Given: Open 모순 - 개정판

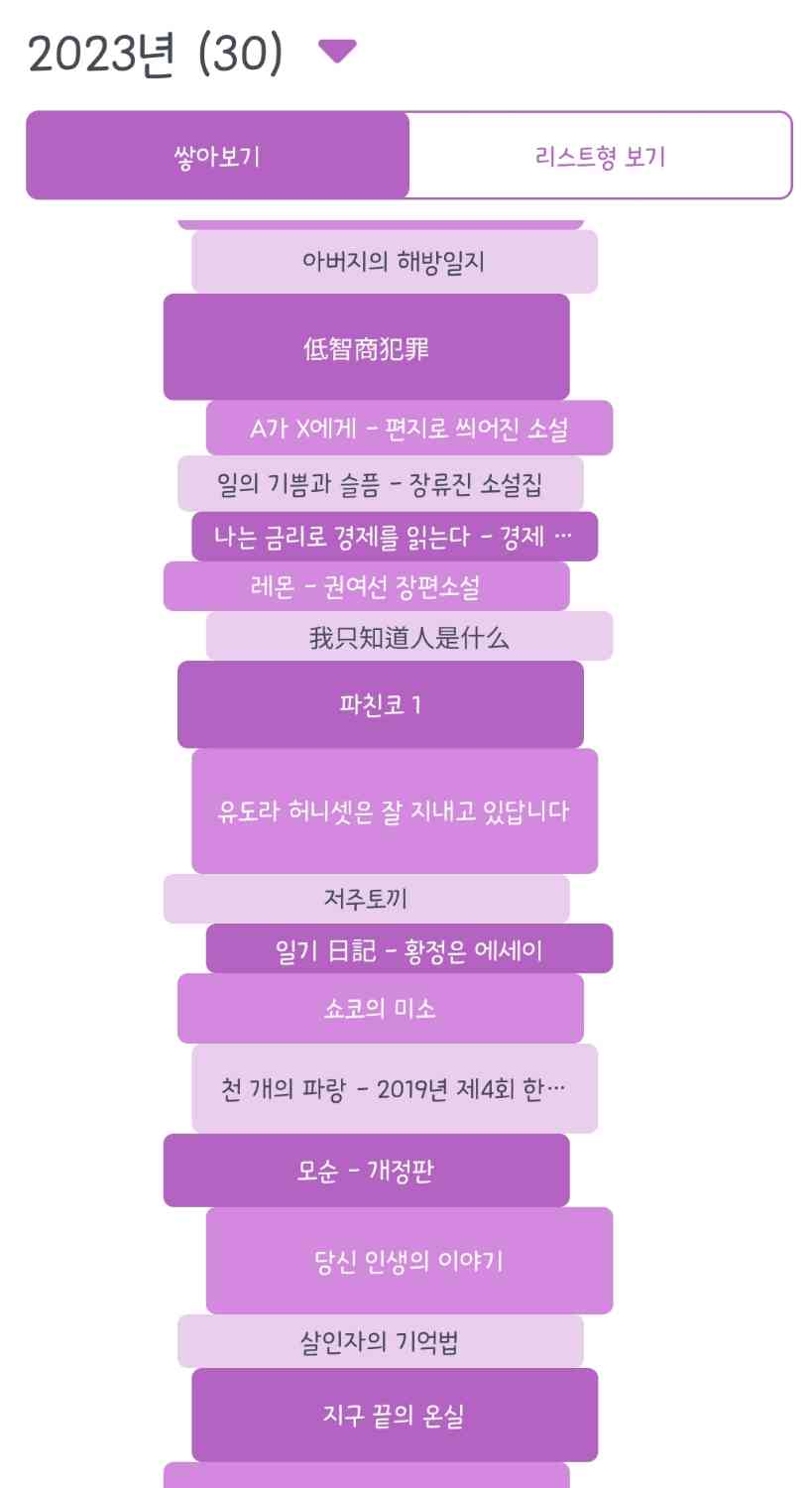Looking at the screenshot, I should pos(366,1171).
